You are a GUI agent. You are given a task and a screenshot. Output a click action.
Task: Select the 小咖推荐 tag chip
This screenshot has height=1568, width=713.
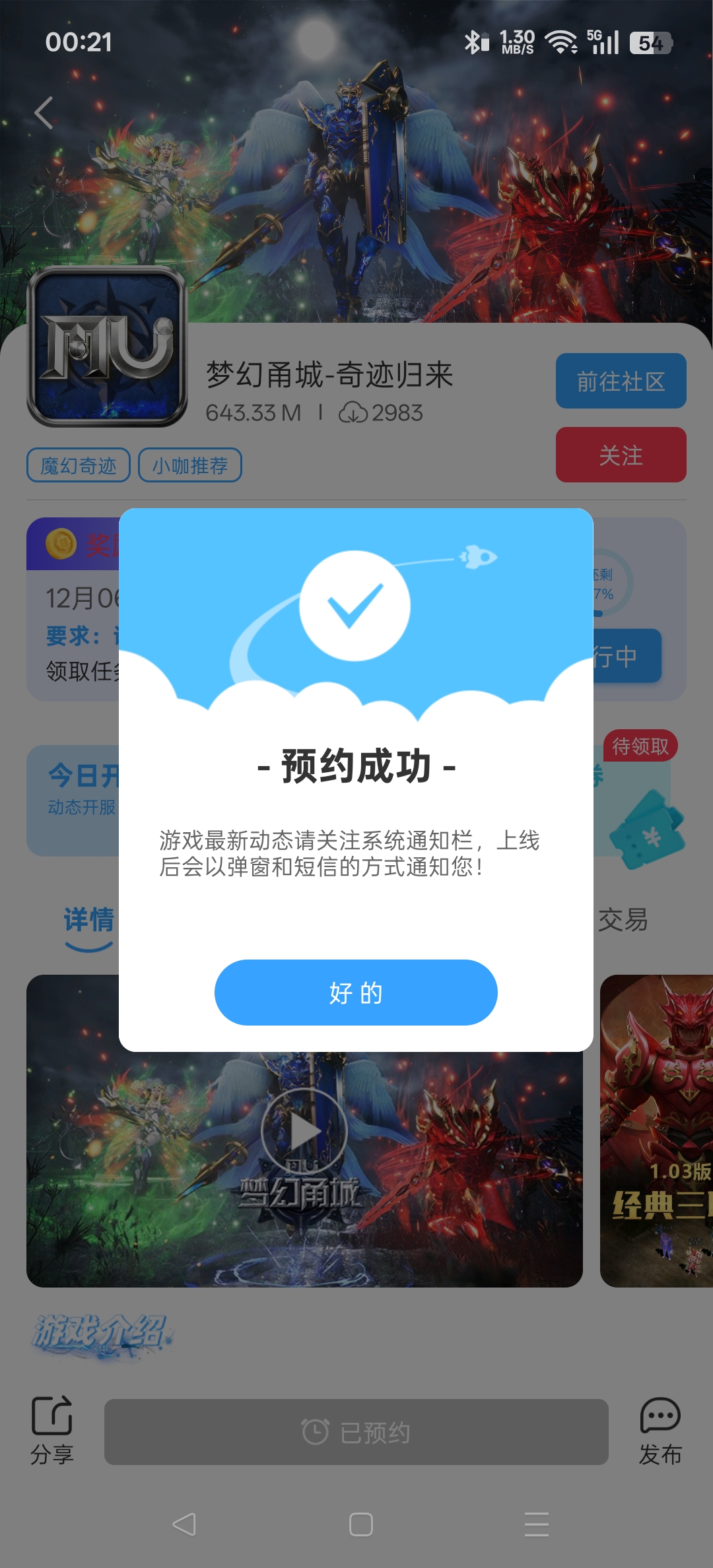click(190, 465)
